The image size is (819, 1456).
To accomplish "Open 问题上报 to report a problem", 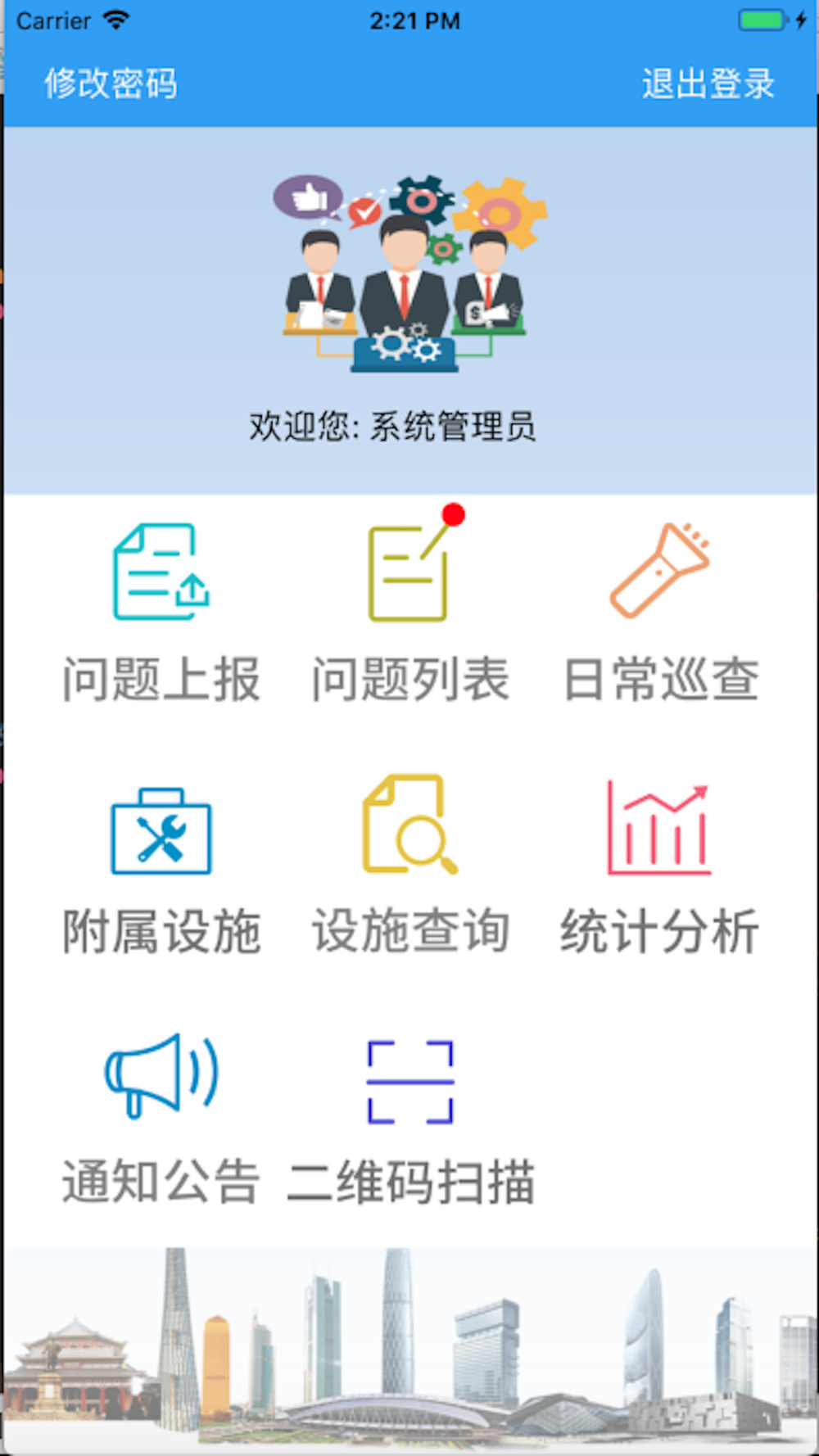I will click(161, 613).
